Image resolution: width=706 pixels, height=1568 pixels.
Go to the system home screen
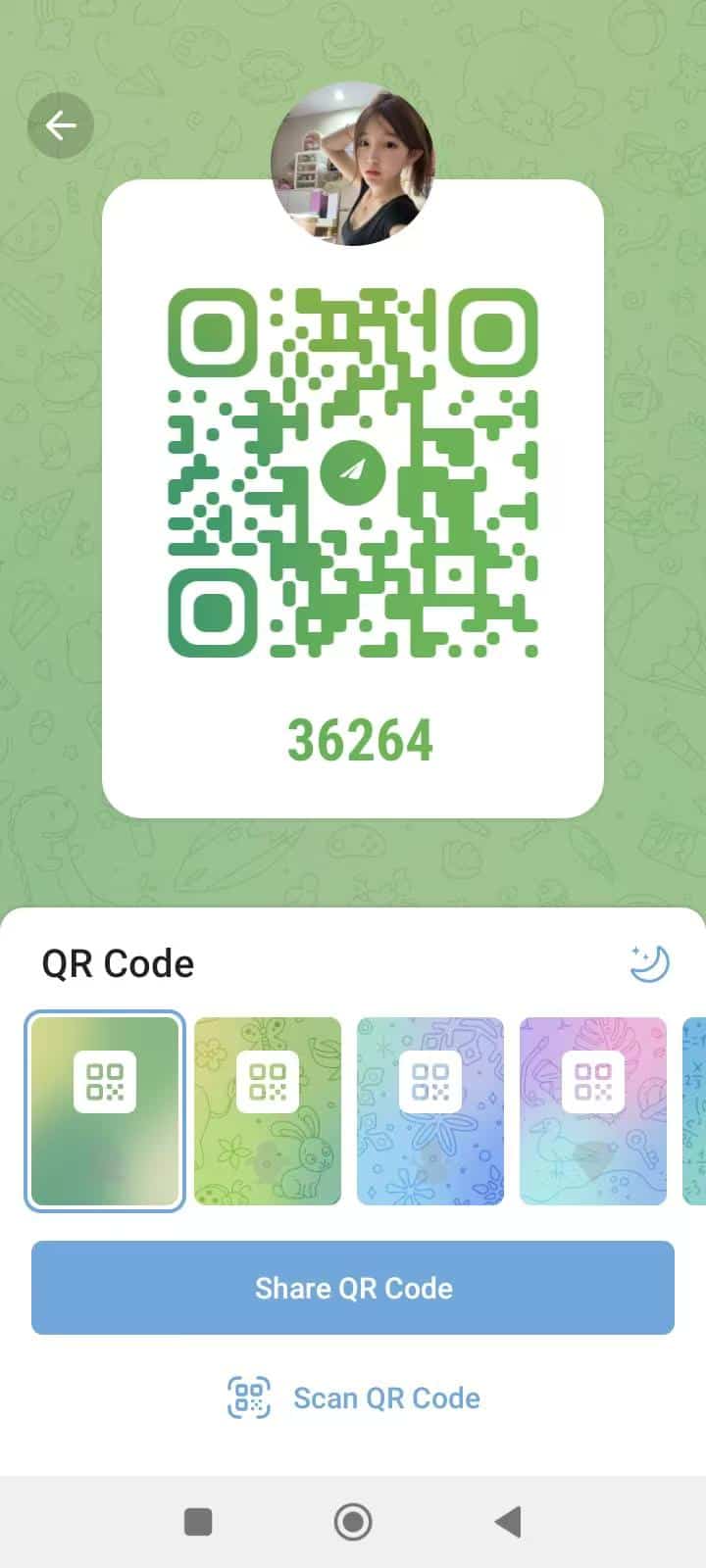pyautogui.click(x=353, y=1522)
